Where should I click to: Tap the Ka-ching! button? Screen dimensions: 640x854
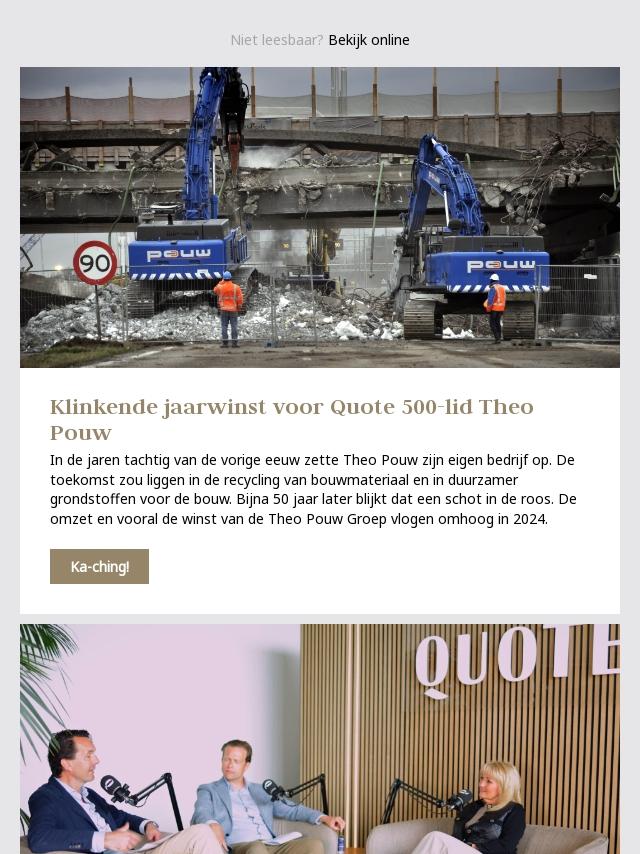[x=99, y=566]
